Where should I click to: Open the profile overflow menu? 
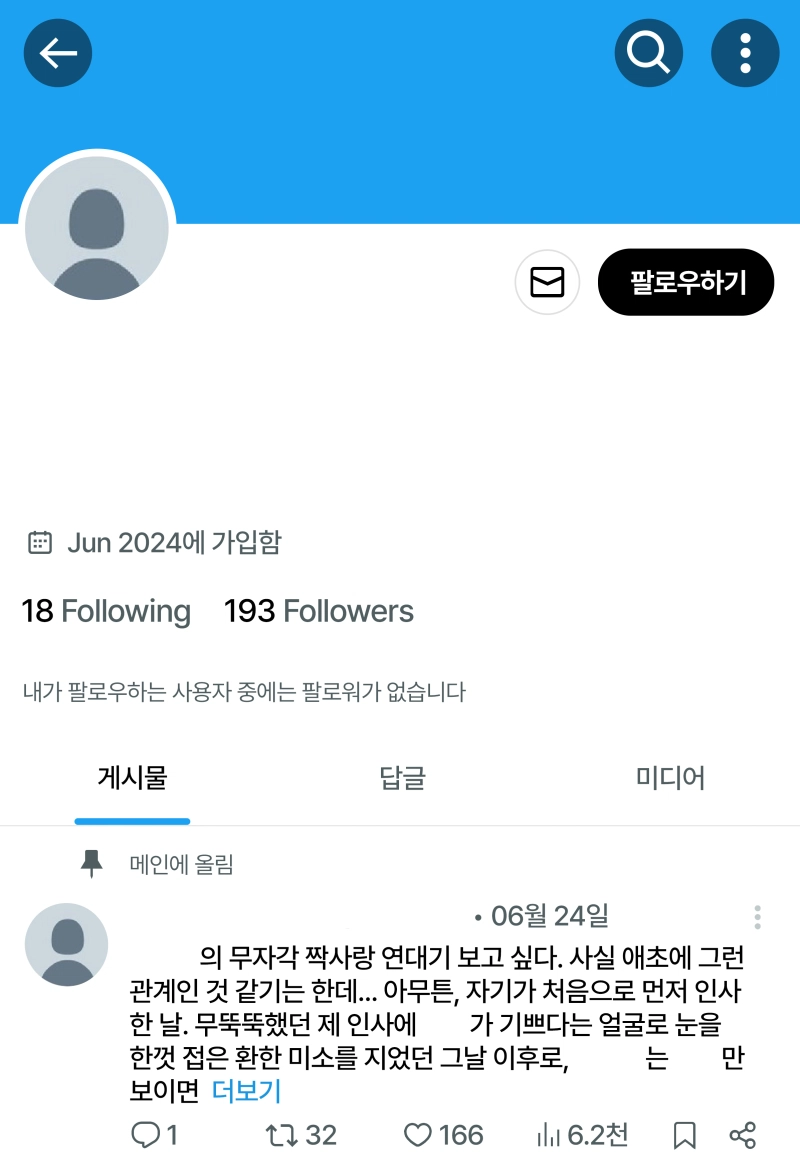[x=745, y=53]
